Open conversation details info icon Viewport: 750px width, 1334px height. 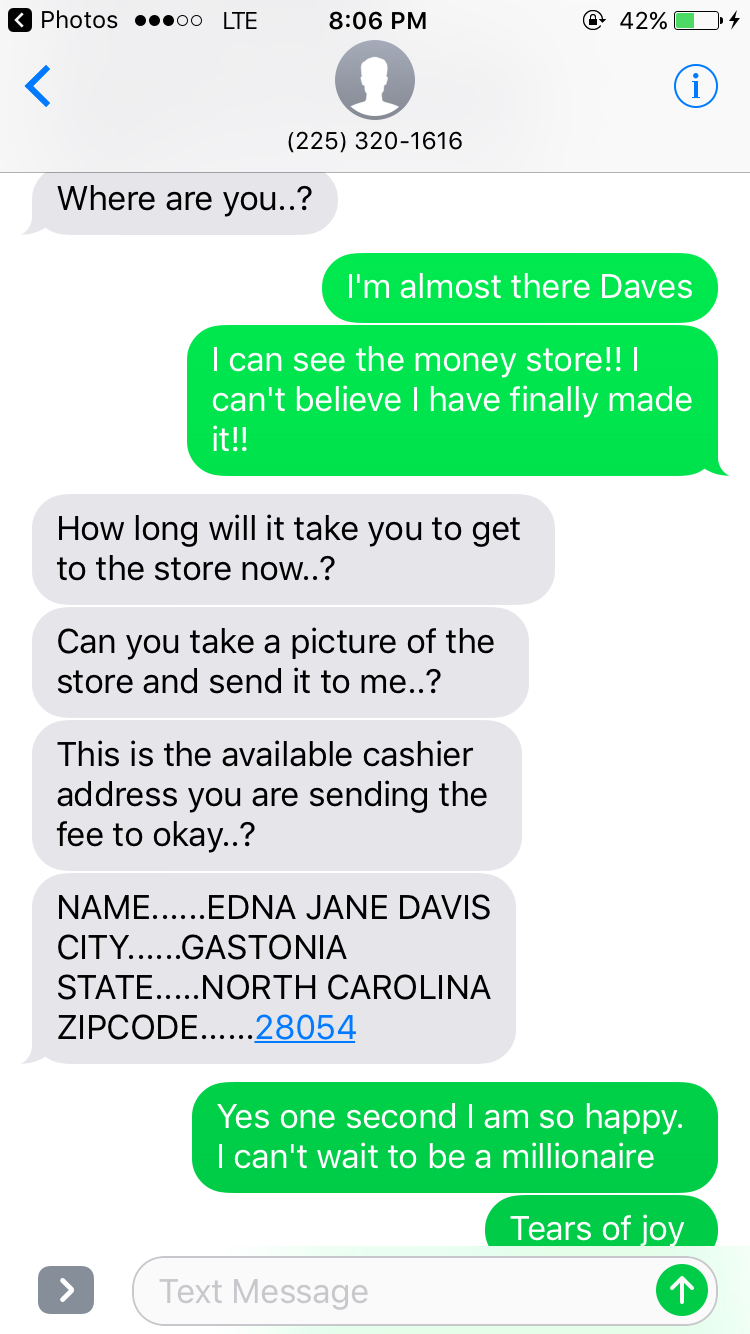click(x=696, y=87)
